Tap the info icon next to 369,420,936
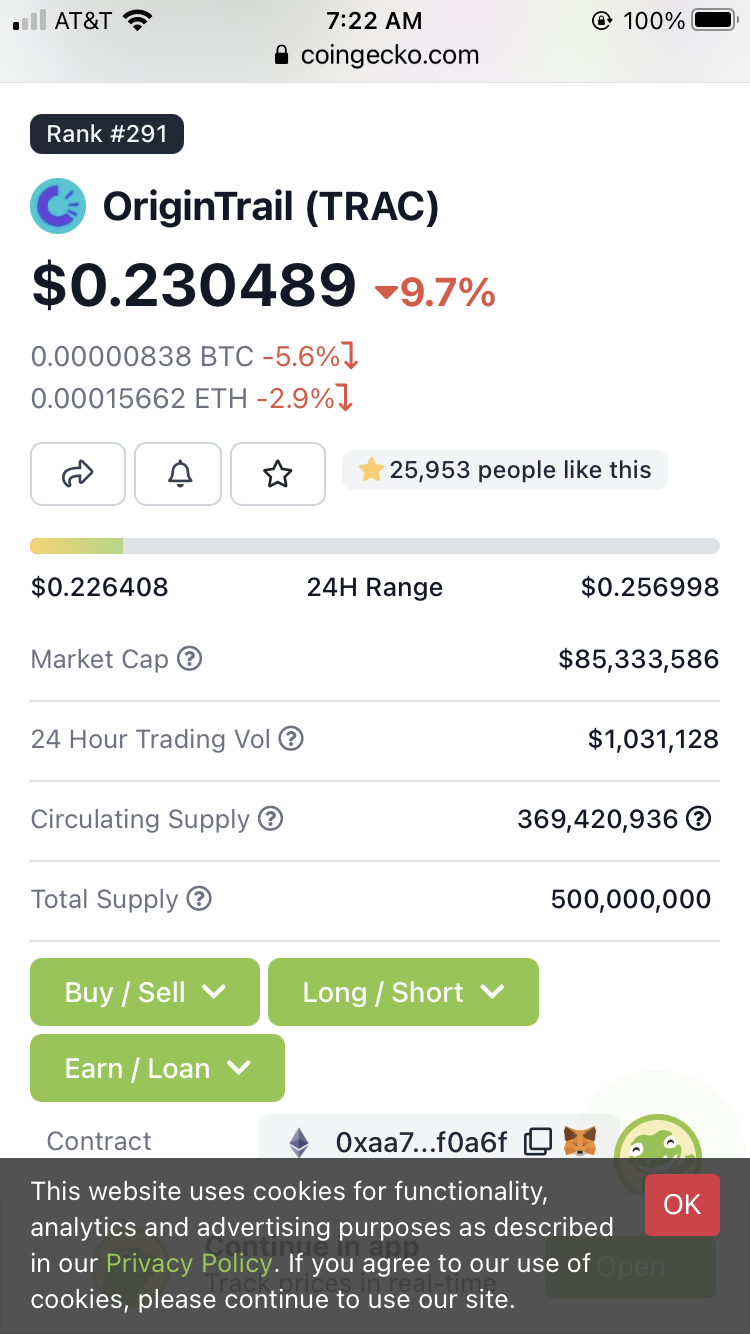 pyautogui.click(x=699, y=819)
